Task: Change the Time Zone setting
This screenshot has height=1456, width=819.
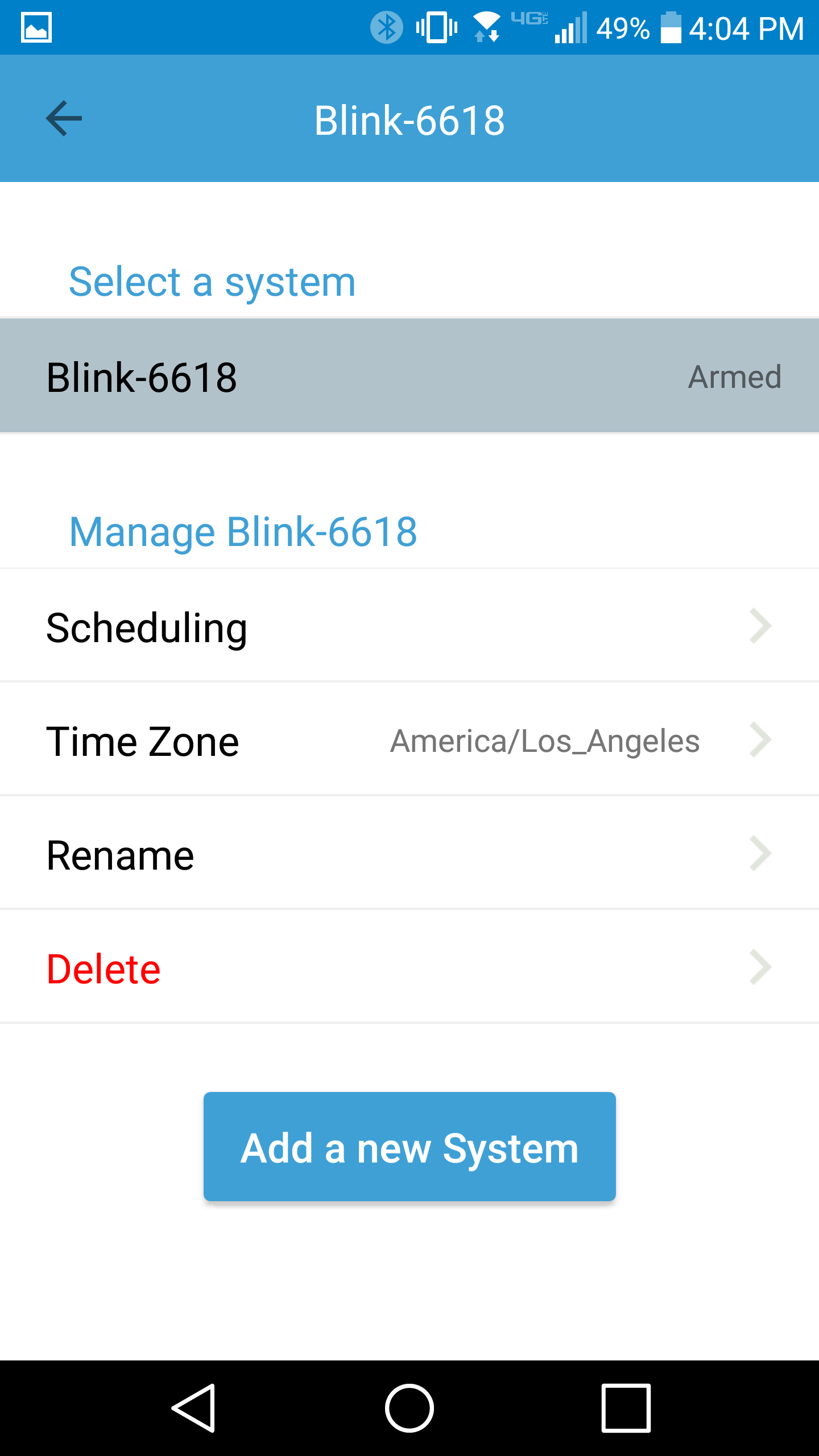Action: coord(409,739)
